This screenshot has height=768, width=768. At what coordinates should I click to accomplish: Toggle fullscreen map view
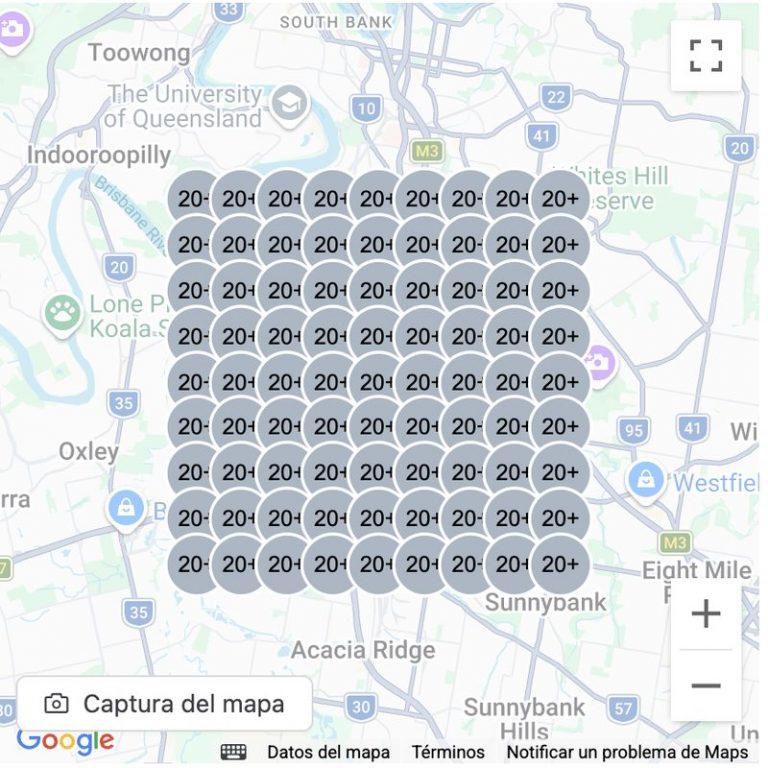(705, 56)
